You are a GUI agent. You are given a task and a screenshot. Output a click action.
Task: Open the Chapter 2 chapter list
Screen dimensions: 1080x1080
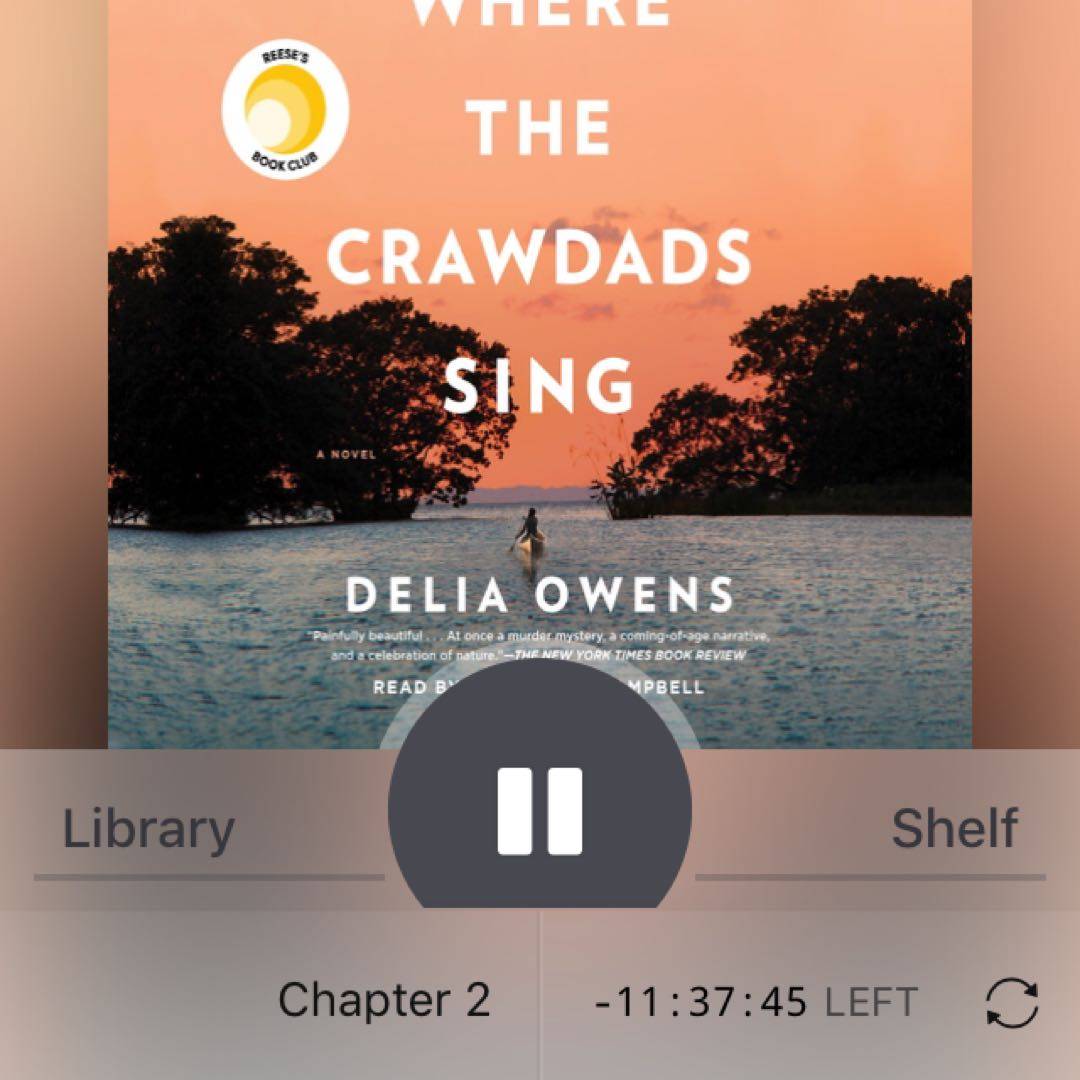coord(384,1000)
